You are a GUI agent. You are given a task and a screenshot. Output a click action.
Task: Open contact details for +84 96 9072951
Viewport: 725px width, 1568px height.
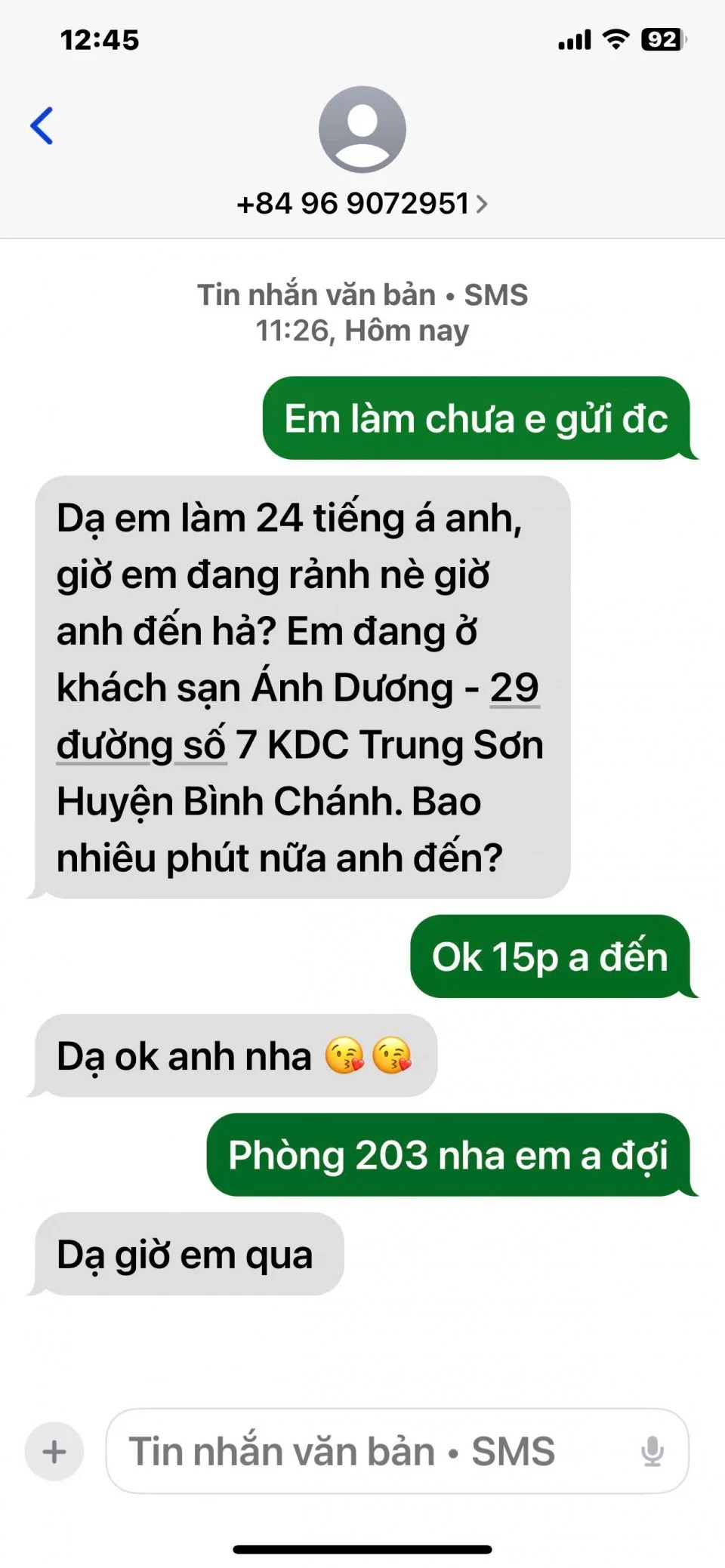362,203
